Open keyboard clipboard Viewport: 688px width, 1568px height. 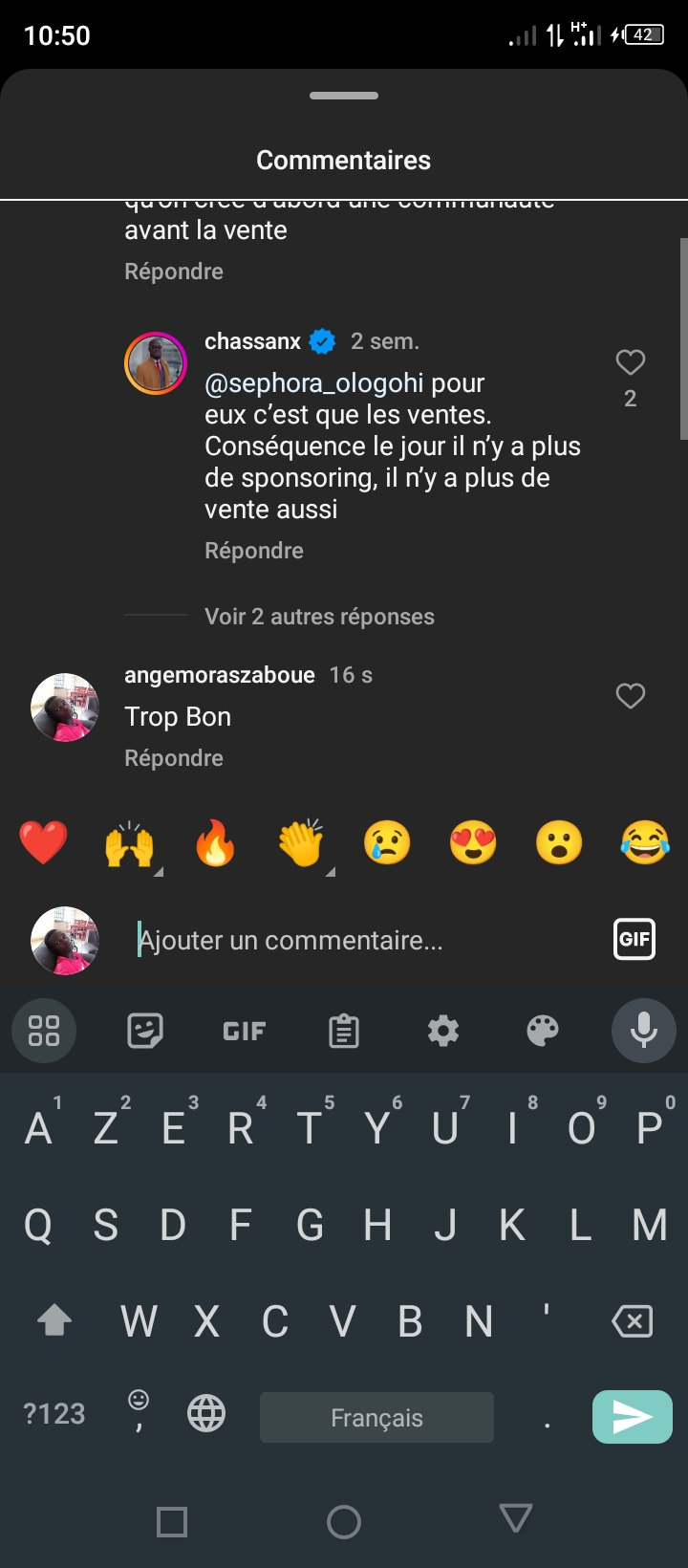point(344,1031)
